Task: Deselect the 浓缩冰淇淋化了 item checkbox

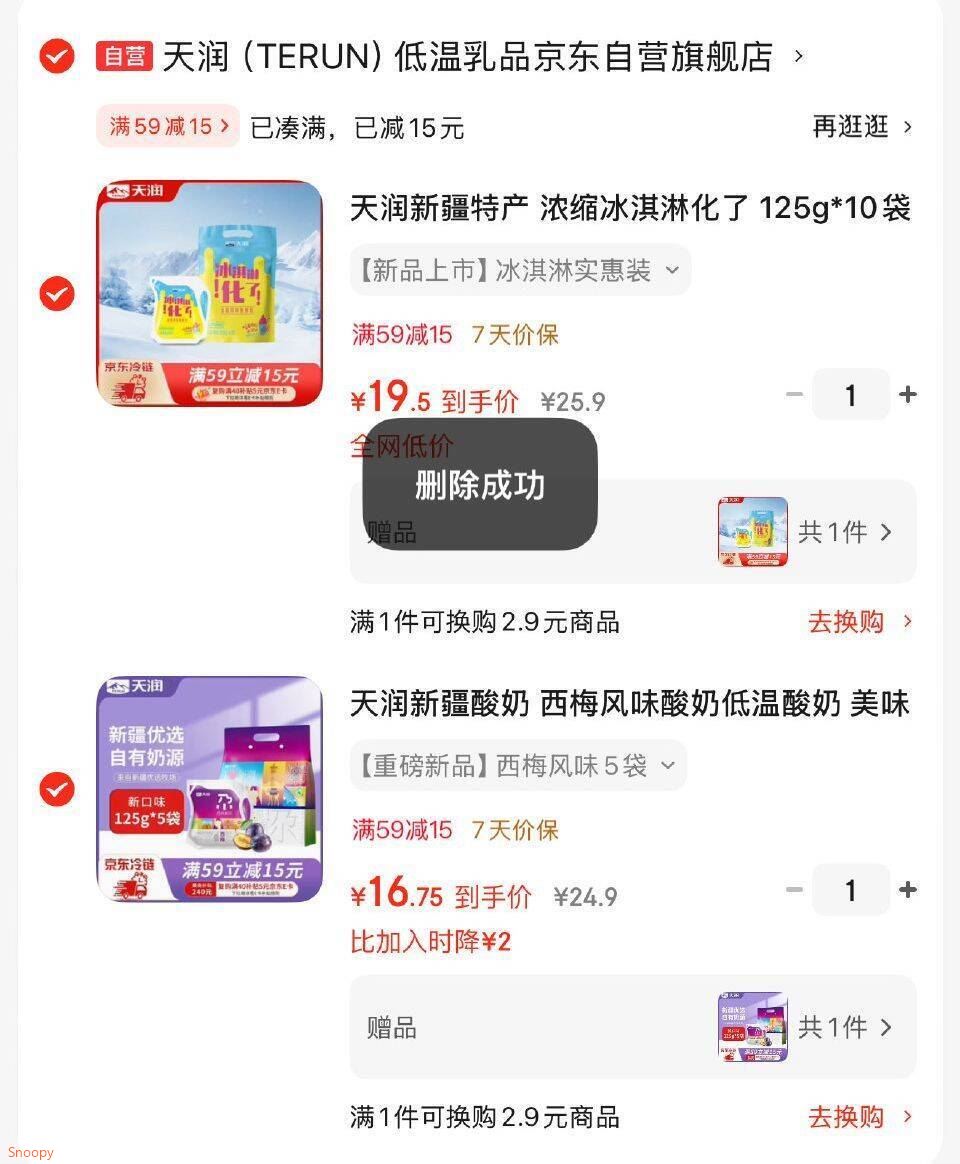Action: tap(57, 294)
